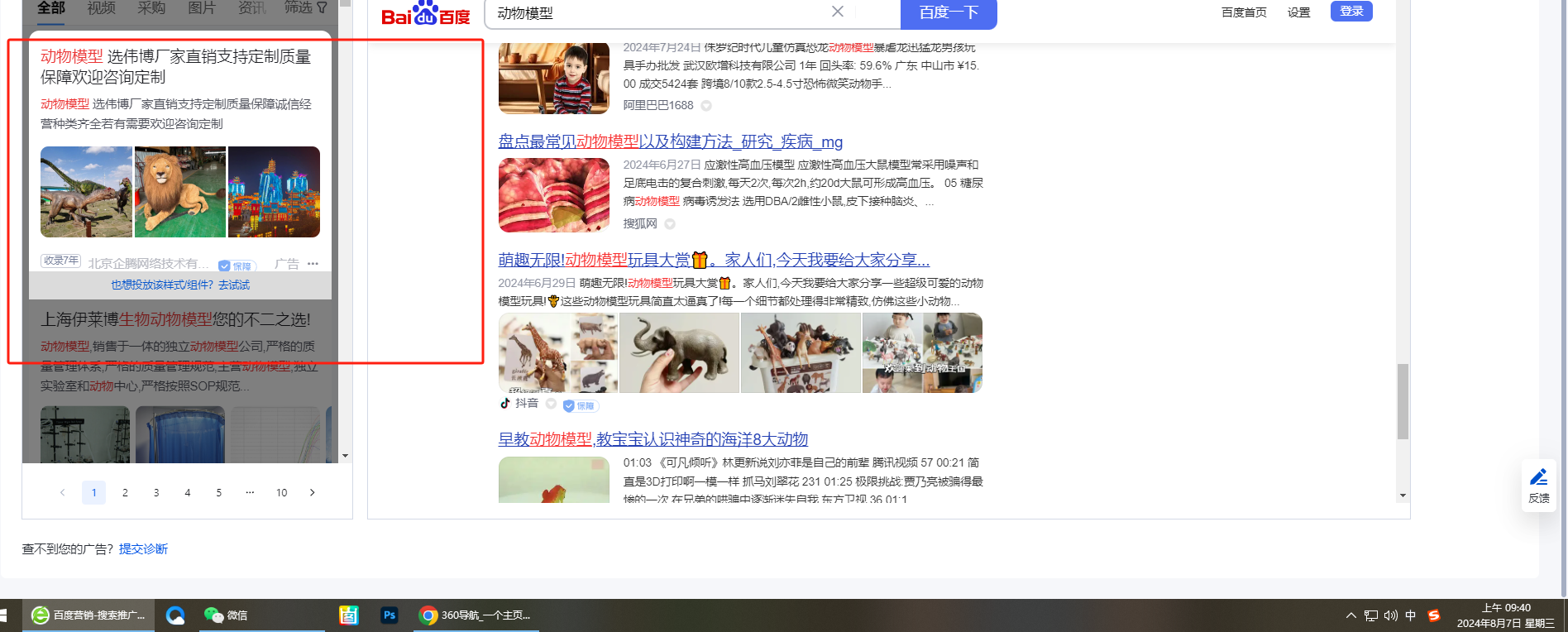
Task: Focus the Baidu search input box
Action: (x=657, y=13)
